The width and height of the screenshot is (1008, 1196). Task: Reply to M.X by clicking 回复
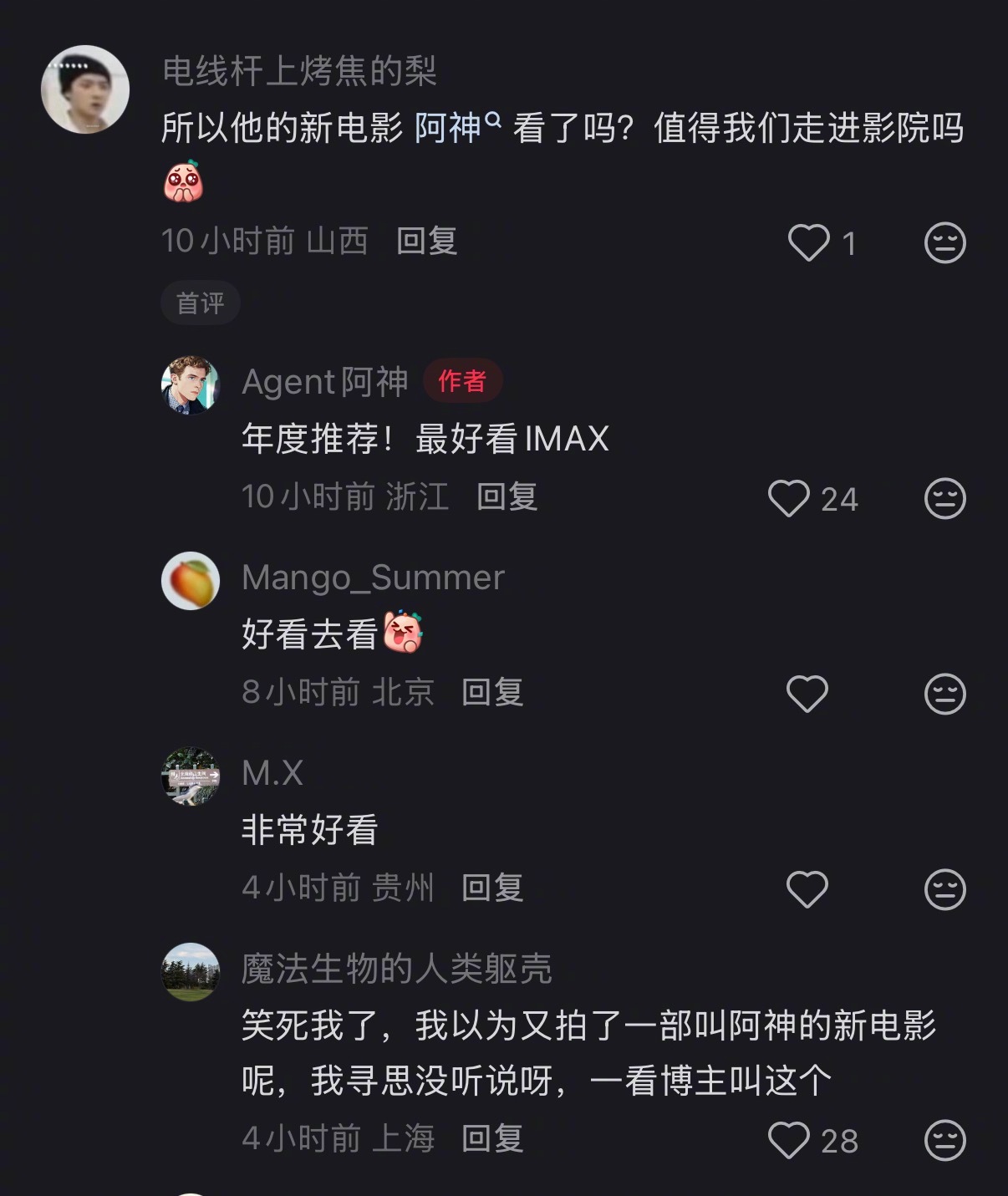click(x=491, y=888)
